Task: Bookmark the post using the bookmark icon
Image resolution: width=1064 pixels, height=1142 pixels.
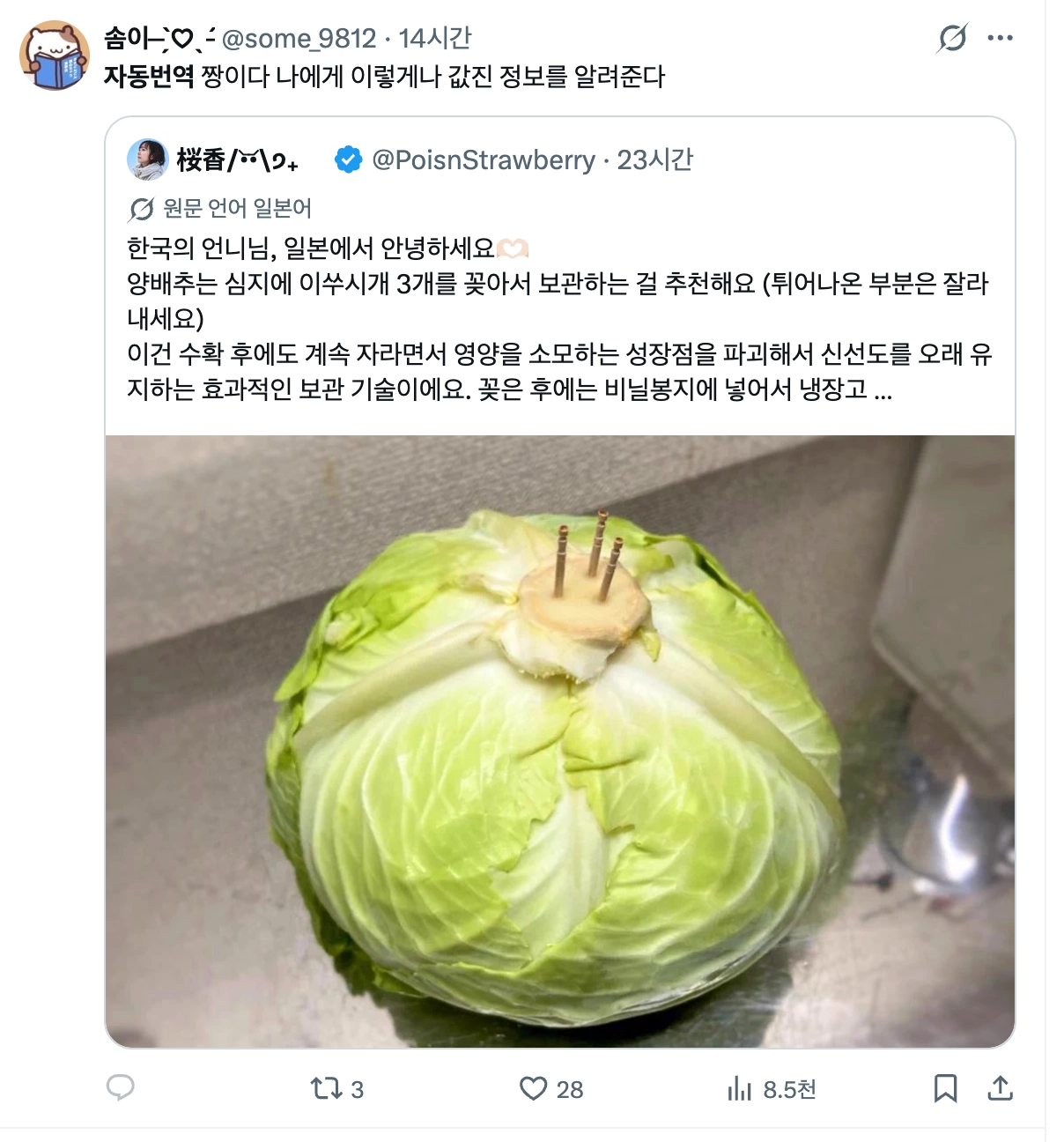Action: click(x=947, y=1089)
